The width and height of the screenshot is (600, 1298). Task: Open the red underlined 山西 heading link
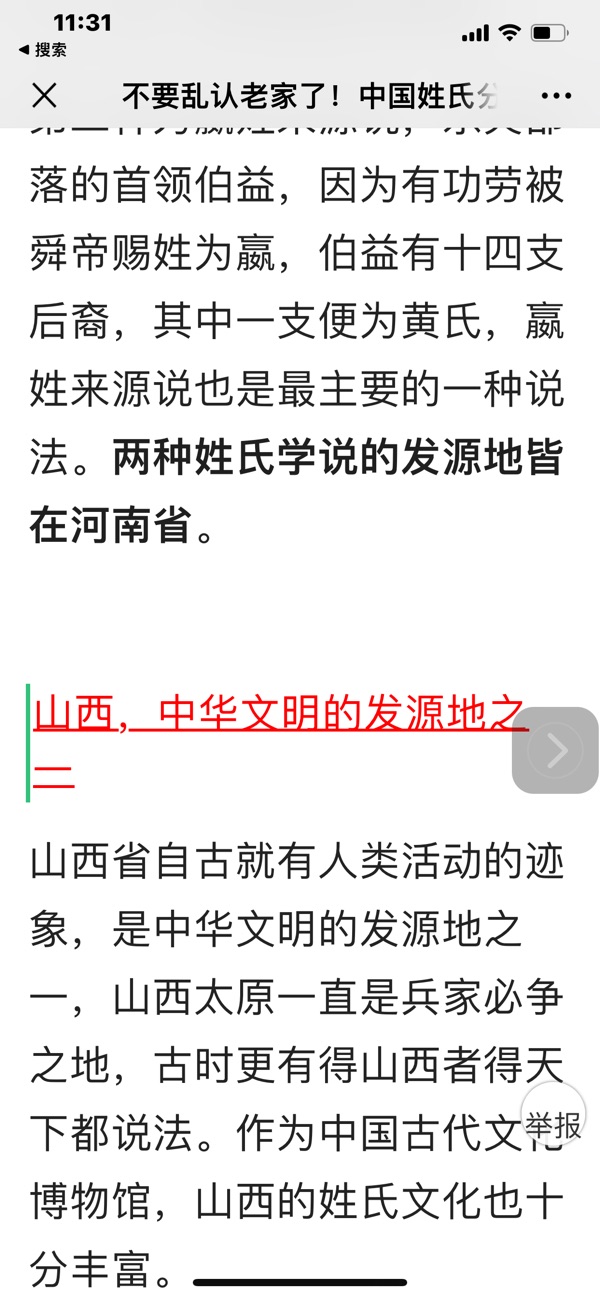pyautogui.click(x=279, y=743)
